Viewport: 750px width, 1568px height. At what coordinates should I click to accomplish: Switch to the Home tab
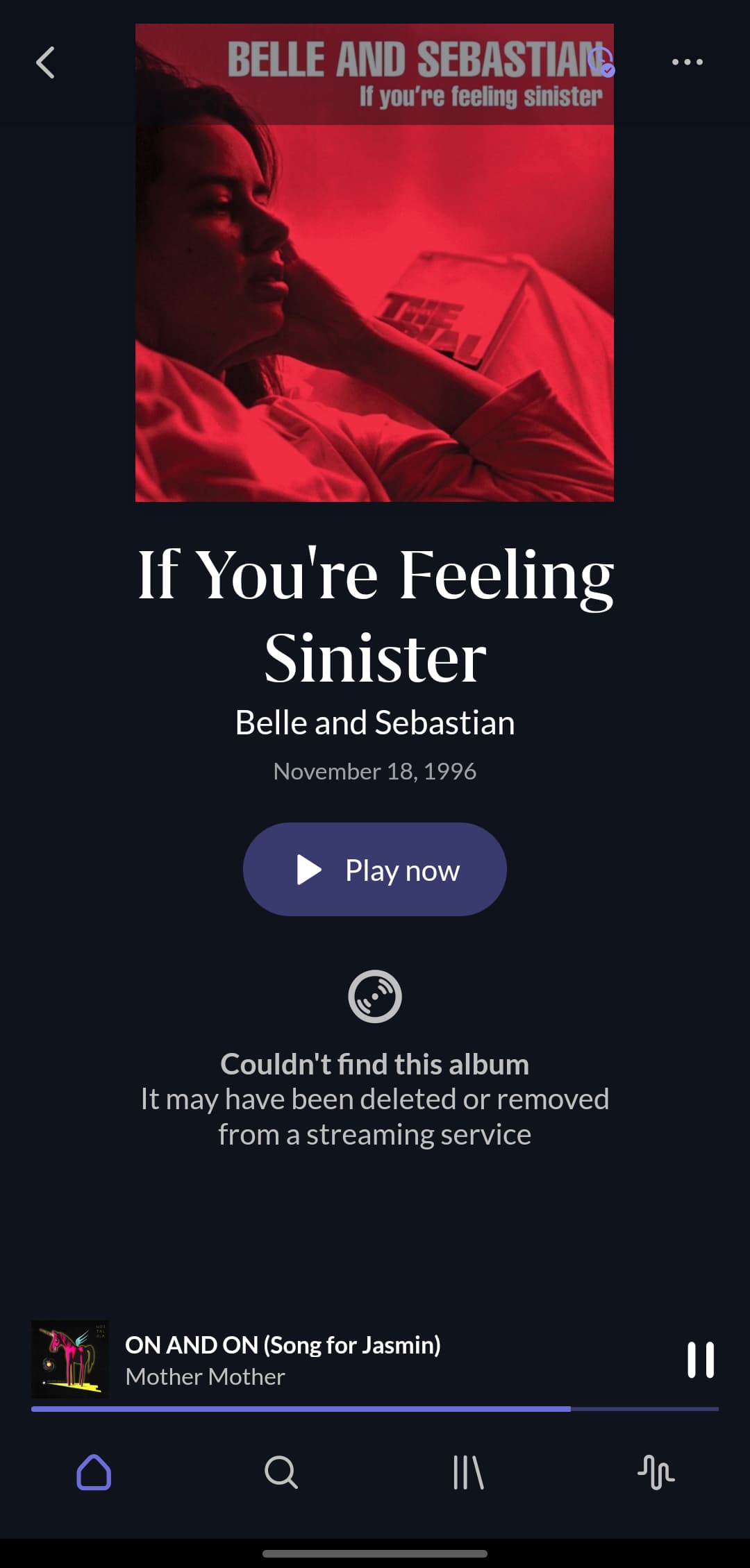point(94,1472)
